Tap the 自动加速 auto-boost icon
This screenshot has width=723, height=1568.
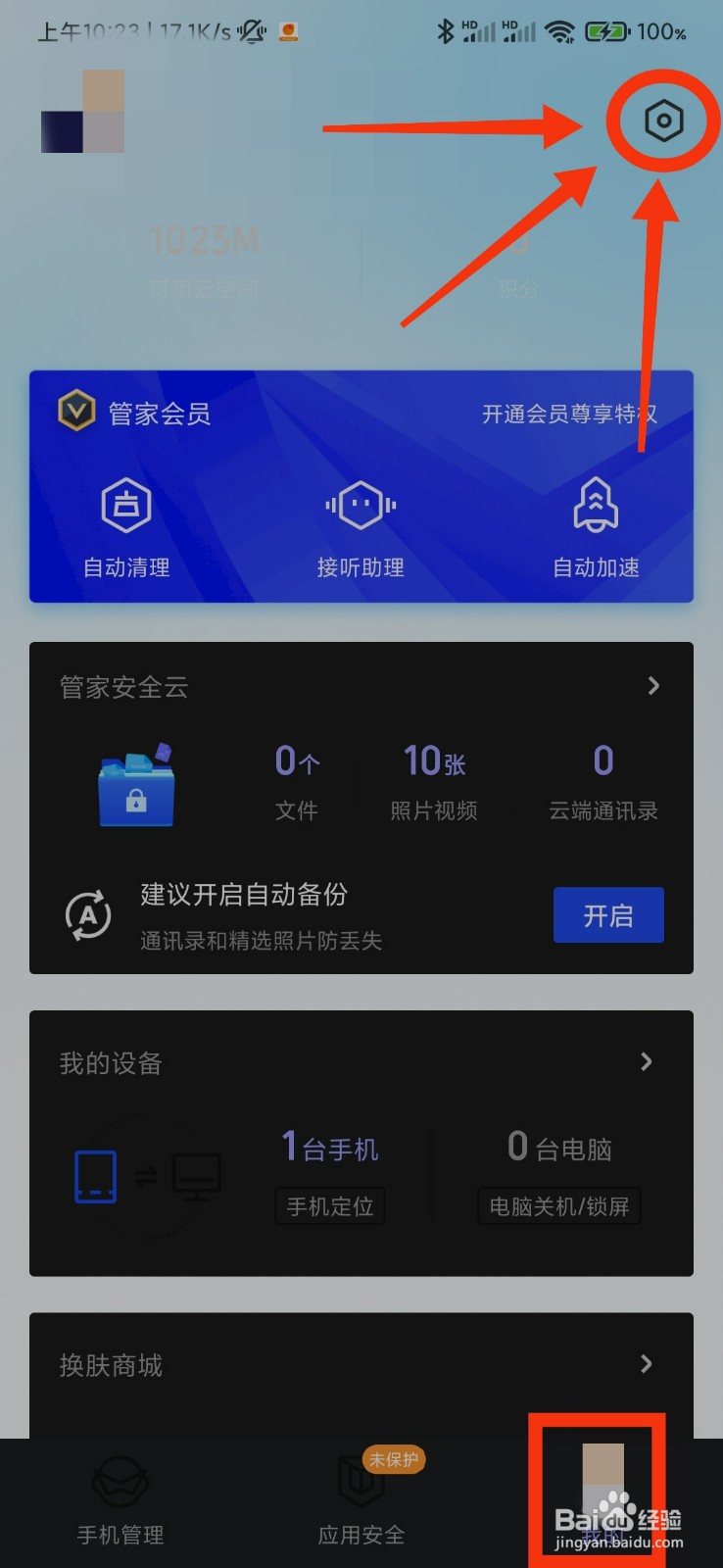coord(595,505)
